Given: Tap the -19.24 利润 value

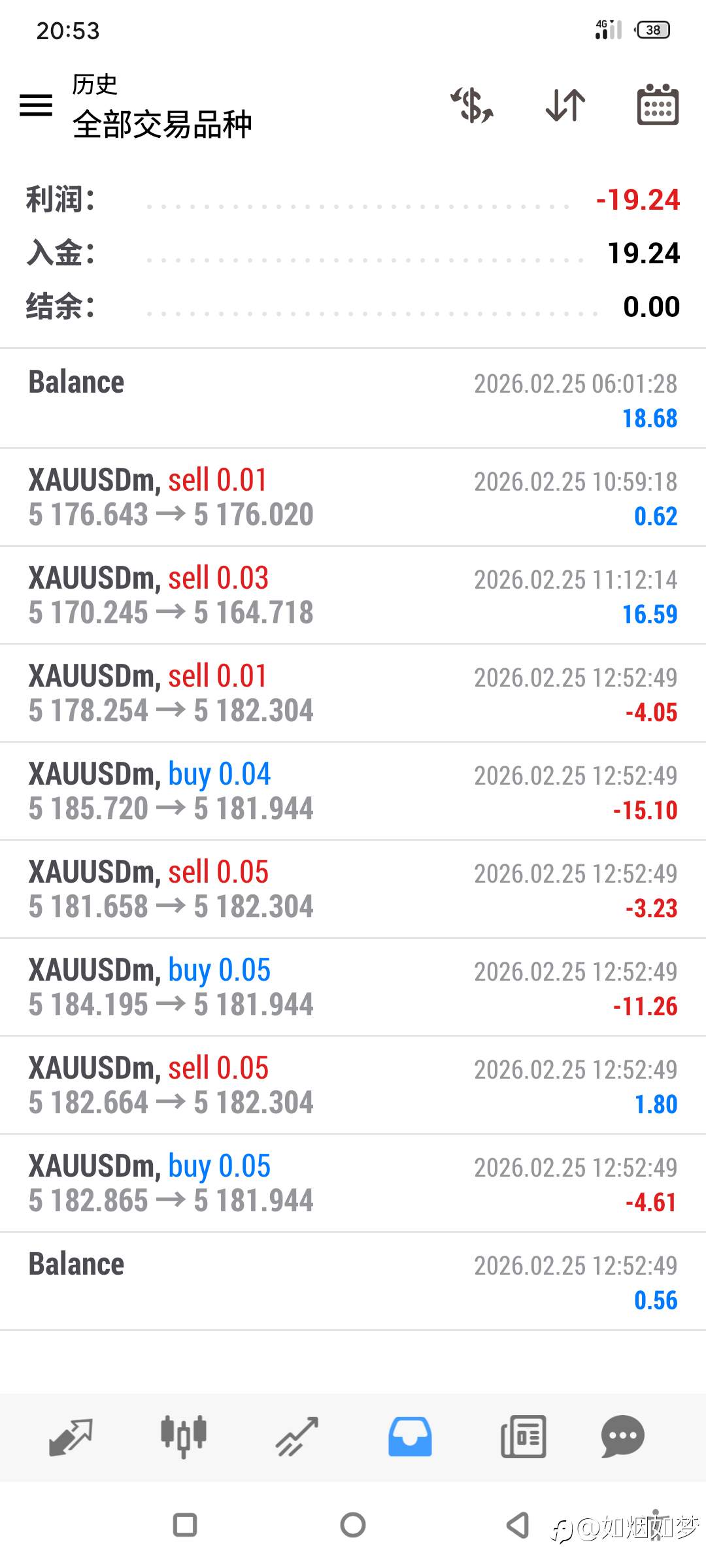Looking at the screenshot, I should pos(637,200).
